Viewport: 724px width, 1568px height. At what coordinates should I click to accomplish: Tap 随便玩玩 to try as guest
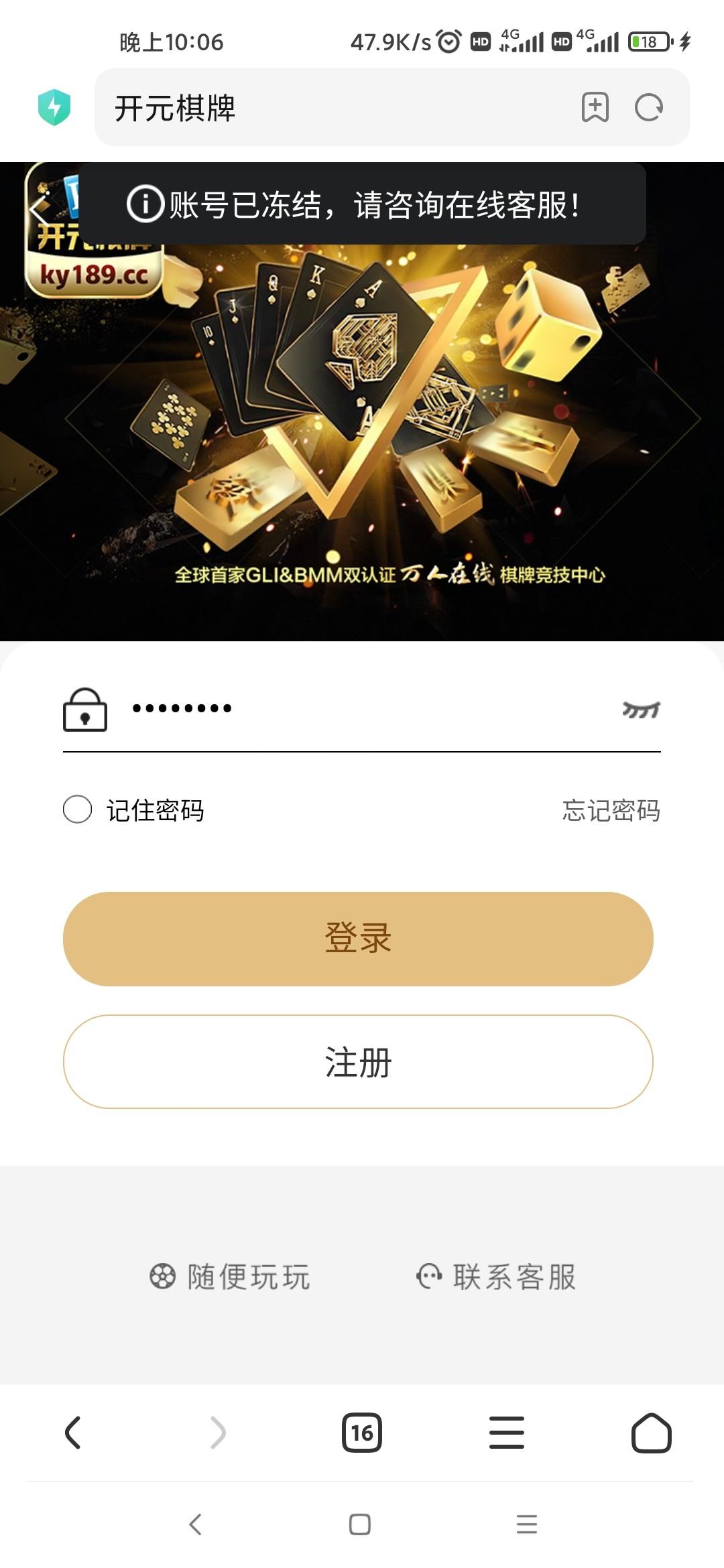230,1277
